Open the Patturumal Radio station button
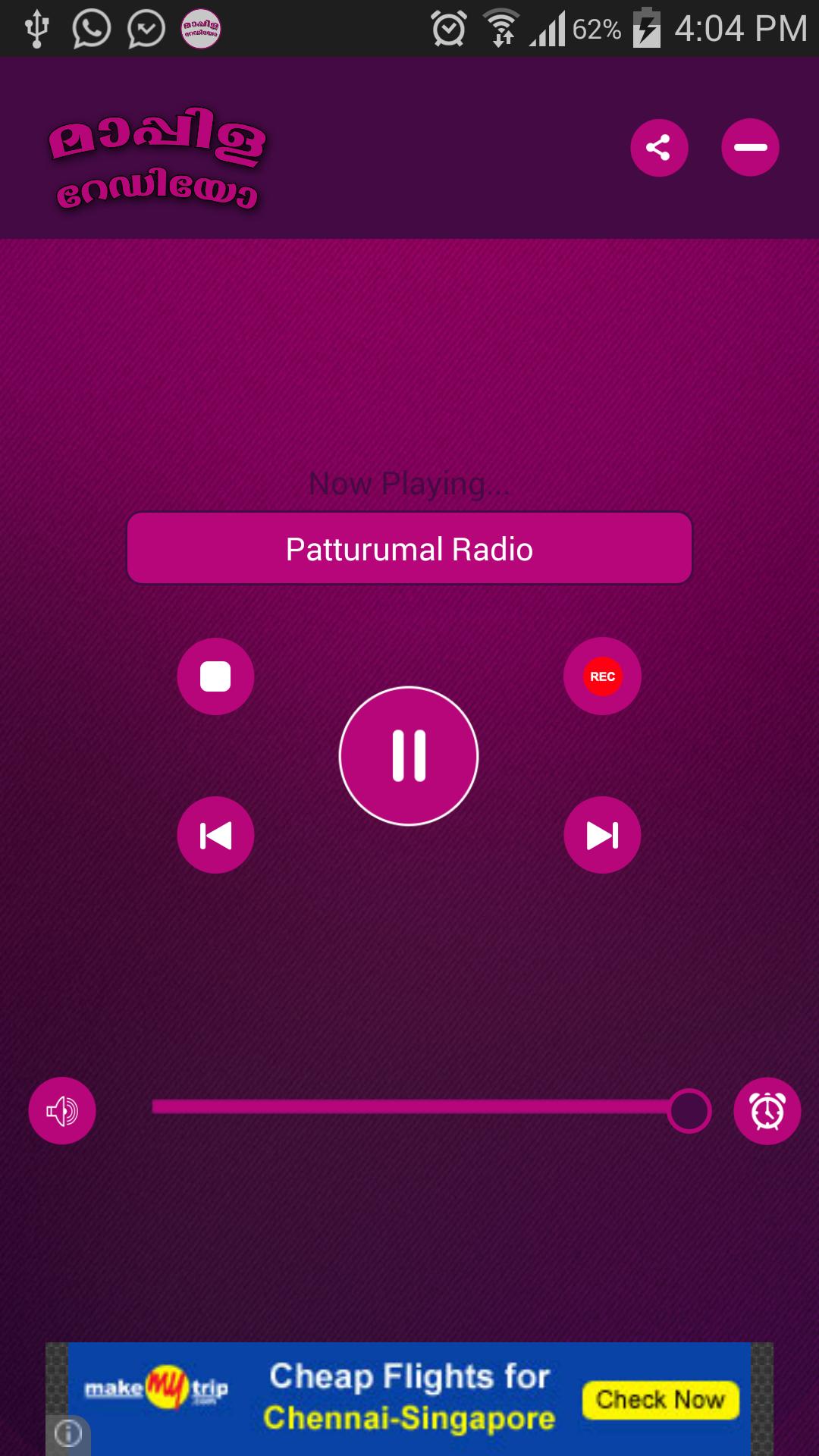The image size is (819, 1456). click(409, 548)
